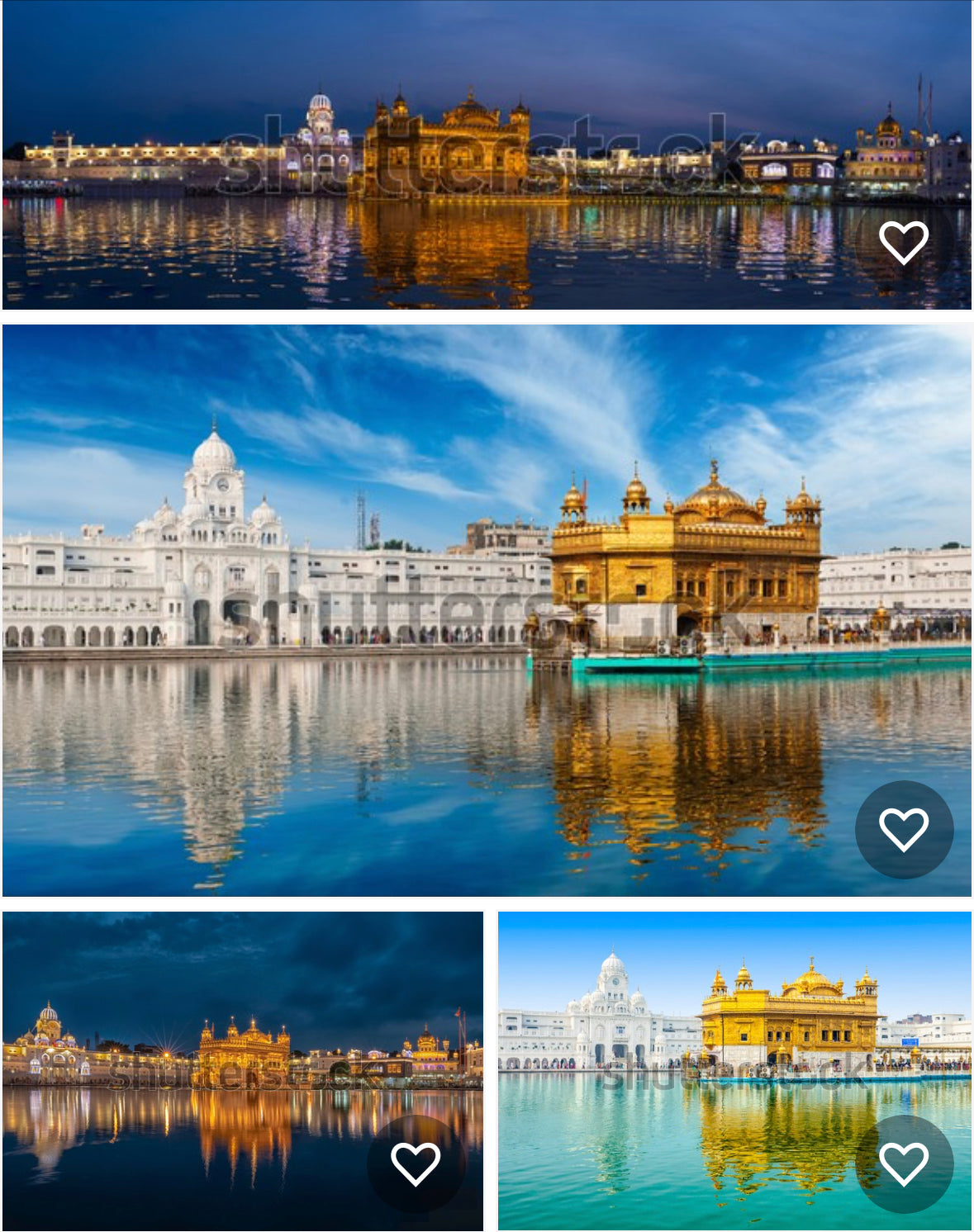This screenshot has height=1232, width=974.
Task: Like the daytime blue-sky Golden Temple photo
Action: coord(903,829)
